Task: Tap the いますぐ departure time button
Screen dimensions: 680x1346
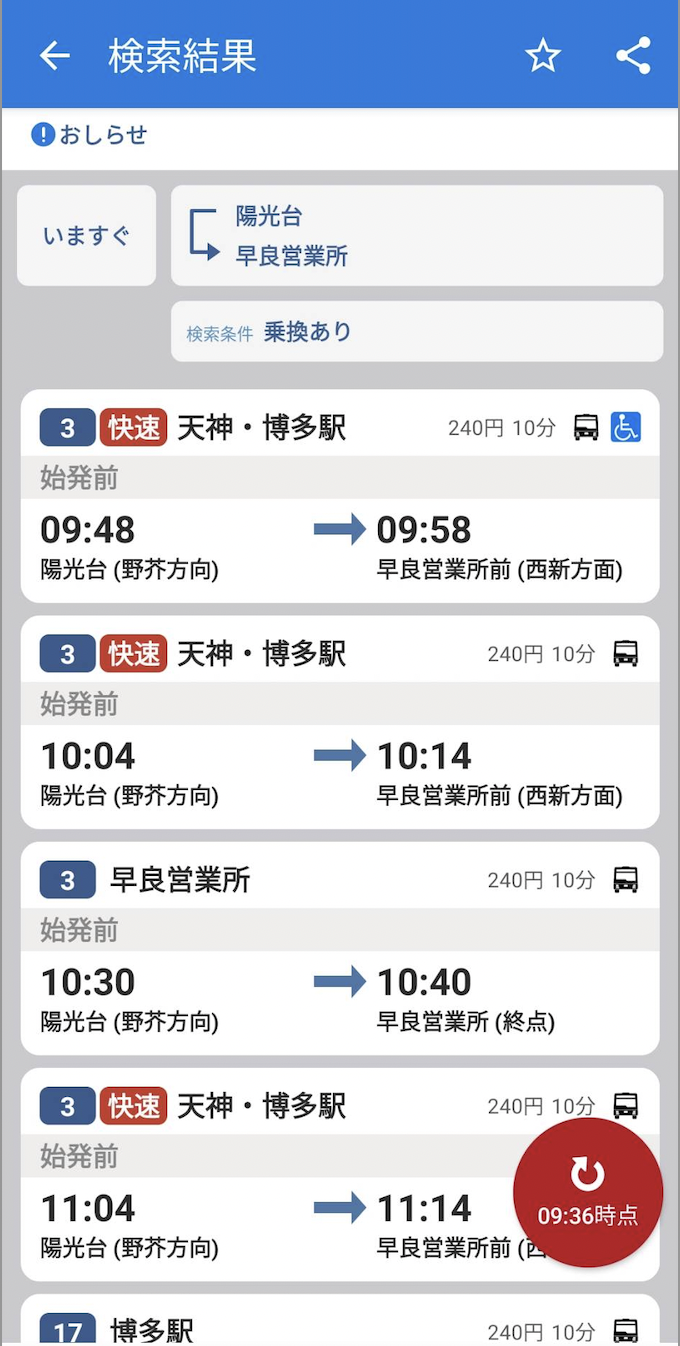Action: 87,236
